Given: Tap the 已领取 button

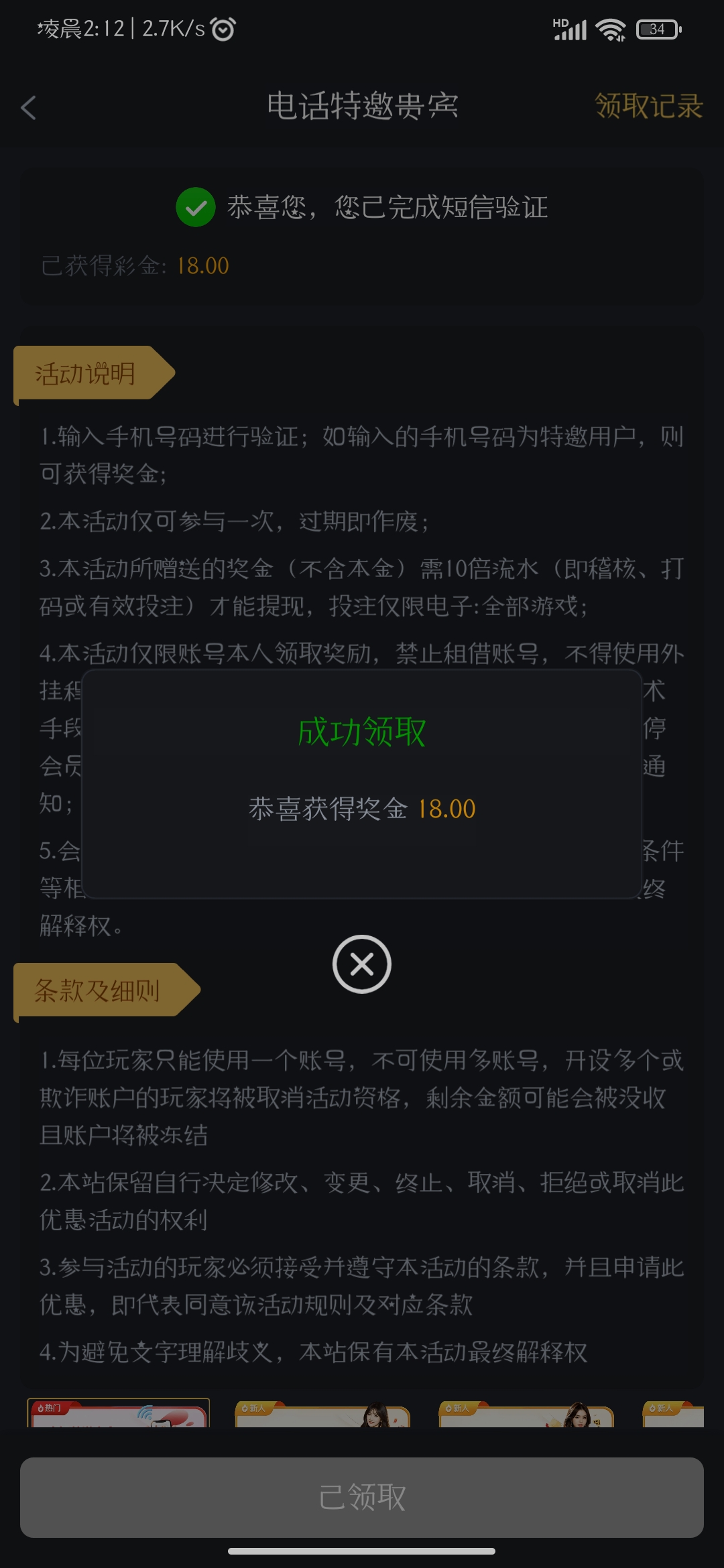Looking at the screenshot, I should (362, 1497).
